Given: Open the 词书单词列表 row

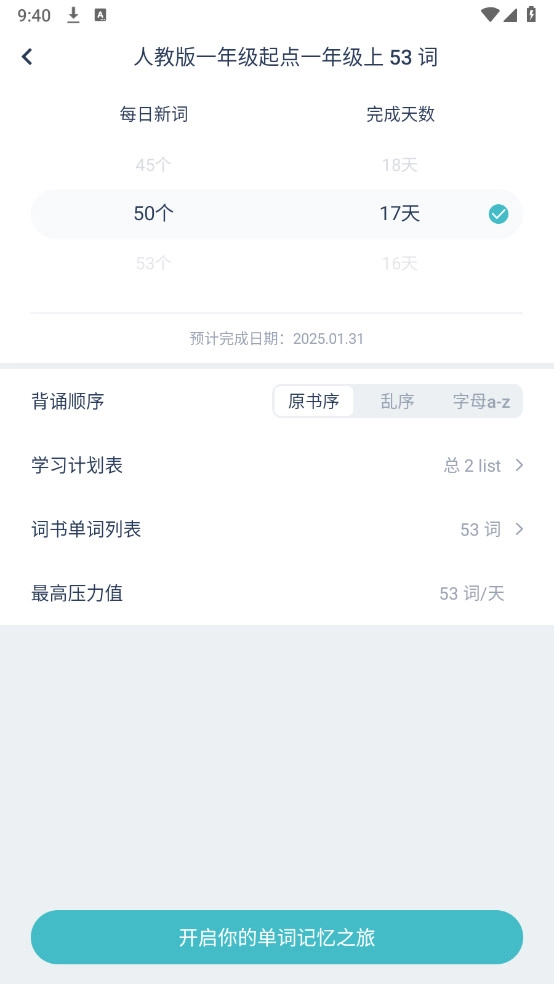Looking at the screenshot, I should tap(277, 530).
